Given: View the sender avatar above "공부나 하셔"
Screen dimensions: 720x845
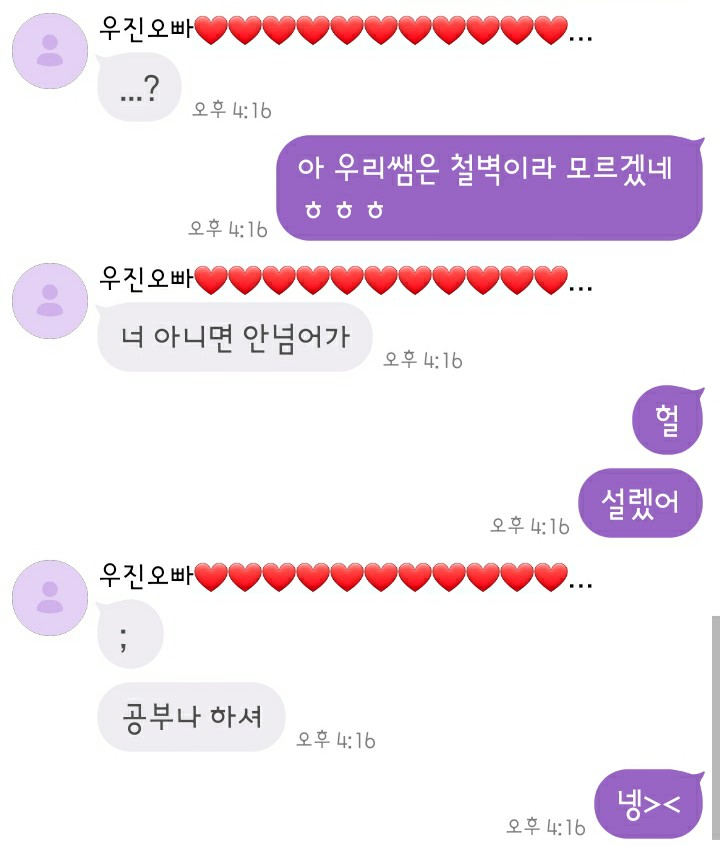Looking at the screenshot, I should pos(49,597).
